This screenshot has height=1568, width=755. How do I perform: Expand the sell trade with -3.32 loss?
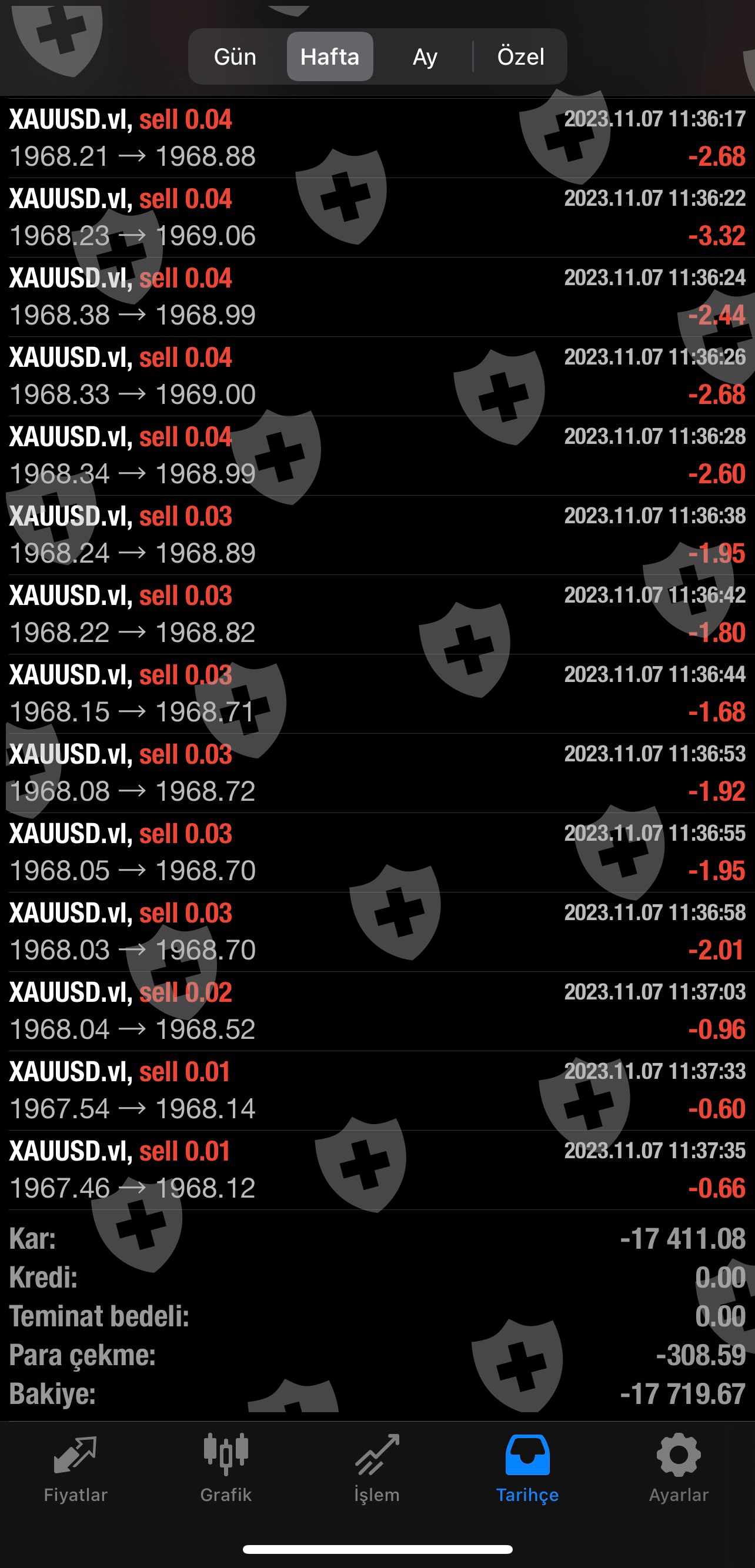[x=377, y=218]
